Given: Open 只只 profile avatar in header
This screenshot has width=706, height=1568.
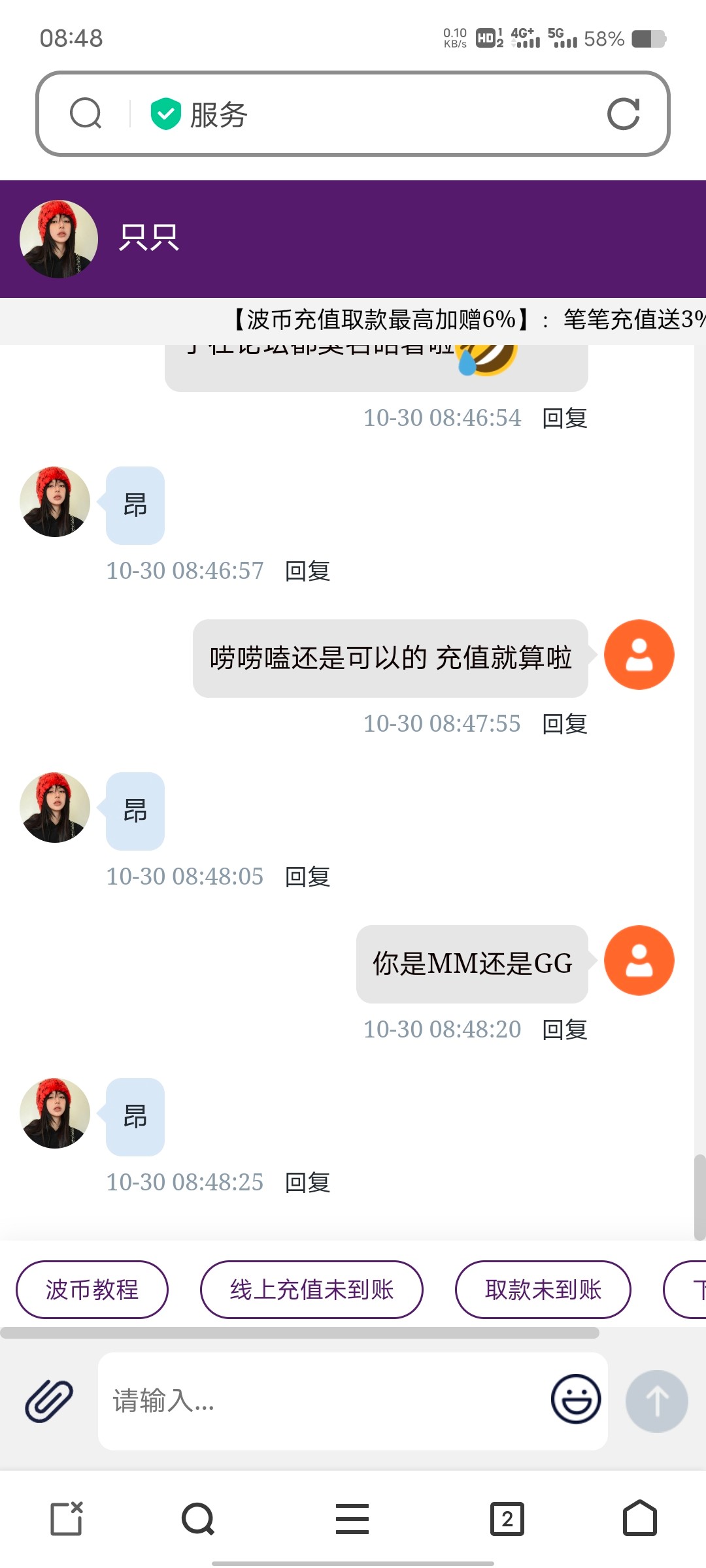Looking at the screenshot, I should coord(59,239).
